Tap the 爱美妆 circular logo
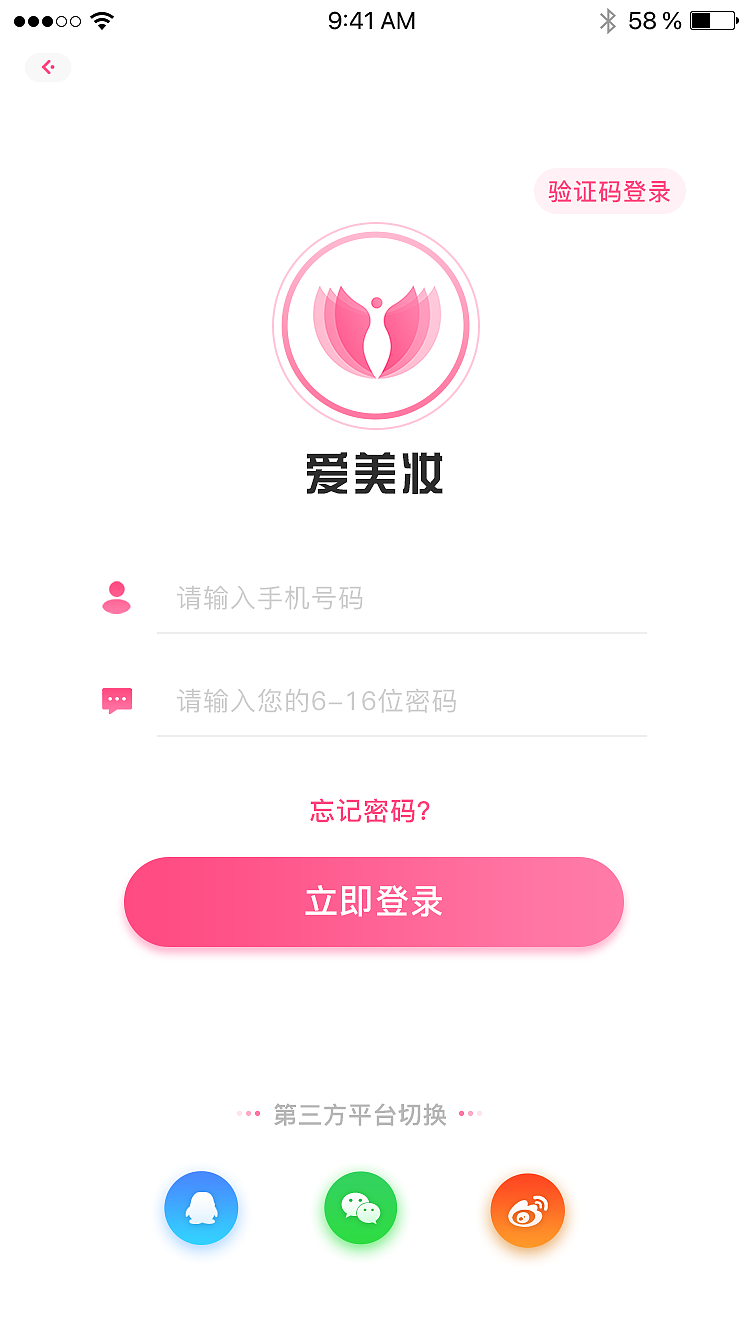 point(375,325)
